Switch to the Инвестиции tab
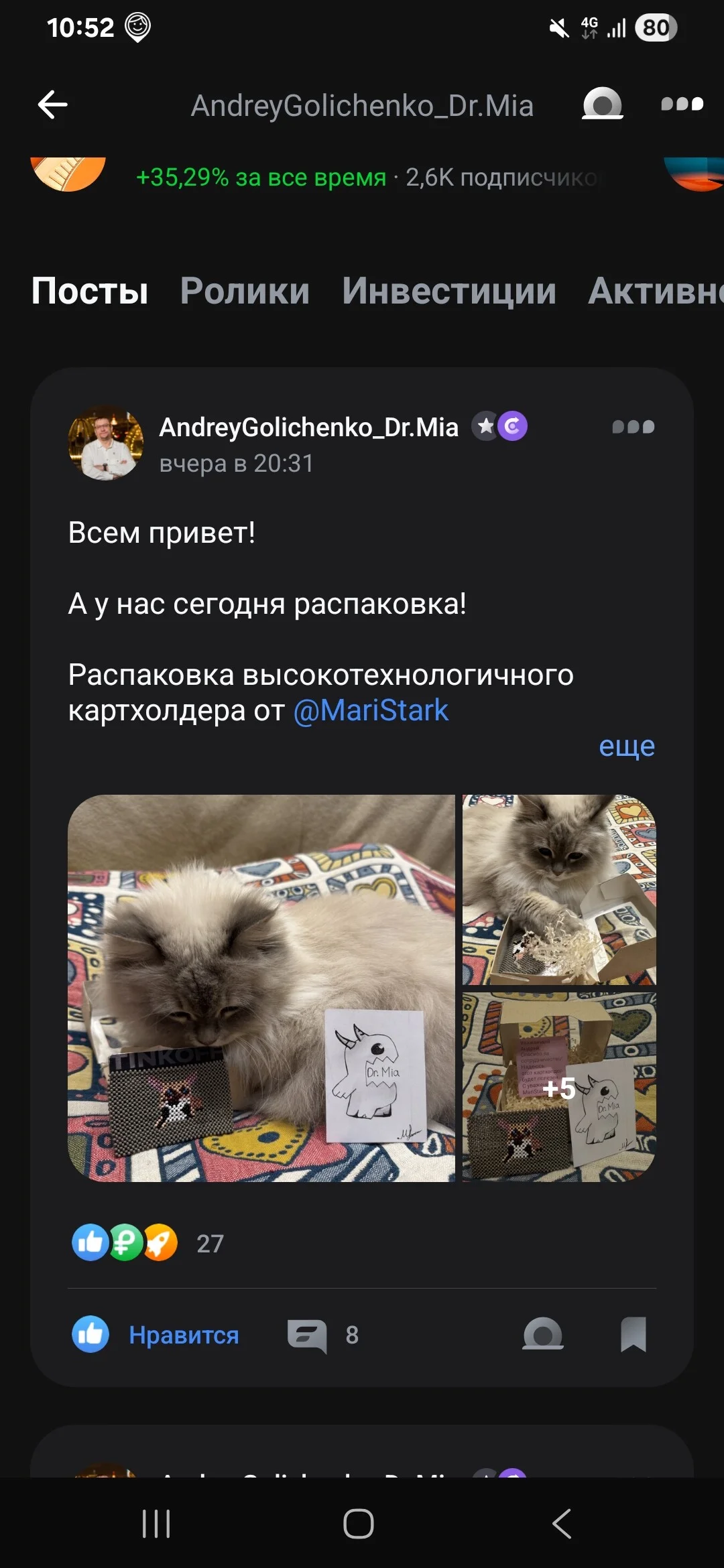This screenshot has height=1568, width=724. pyautogui.click(x=449, y=291)
